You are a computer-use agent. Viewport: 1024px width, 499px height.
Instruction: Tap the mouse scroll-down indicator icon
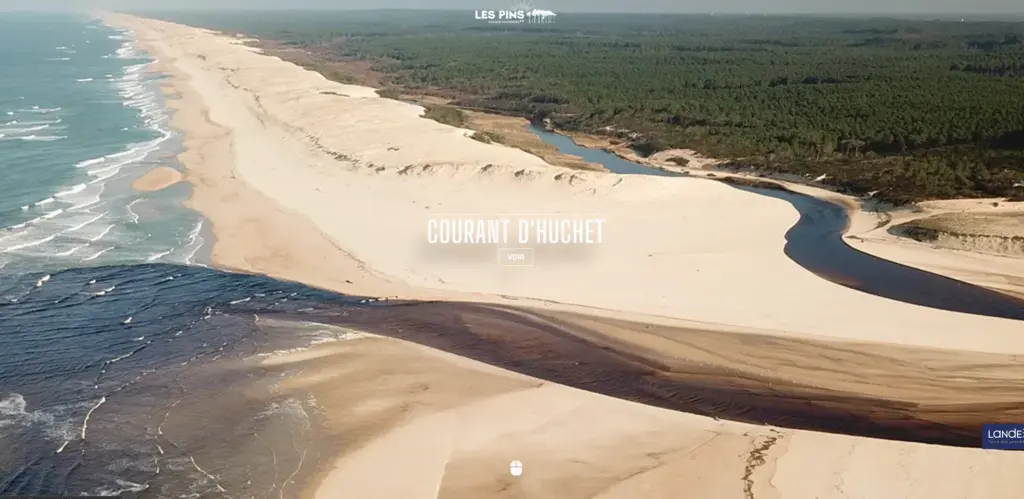tap(516, 467)
